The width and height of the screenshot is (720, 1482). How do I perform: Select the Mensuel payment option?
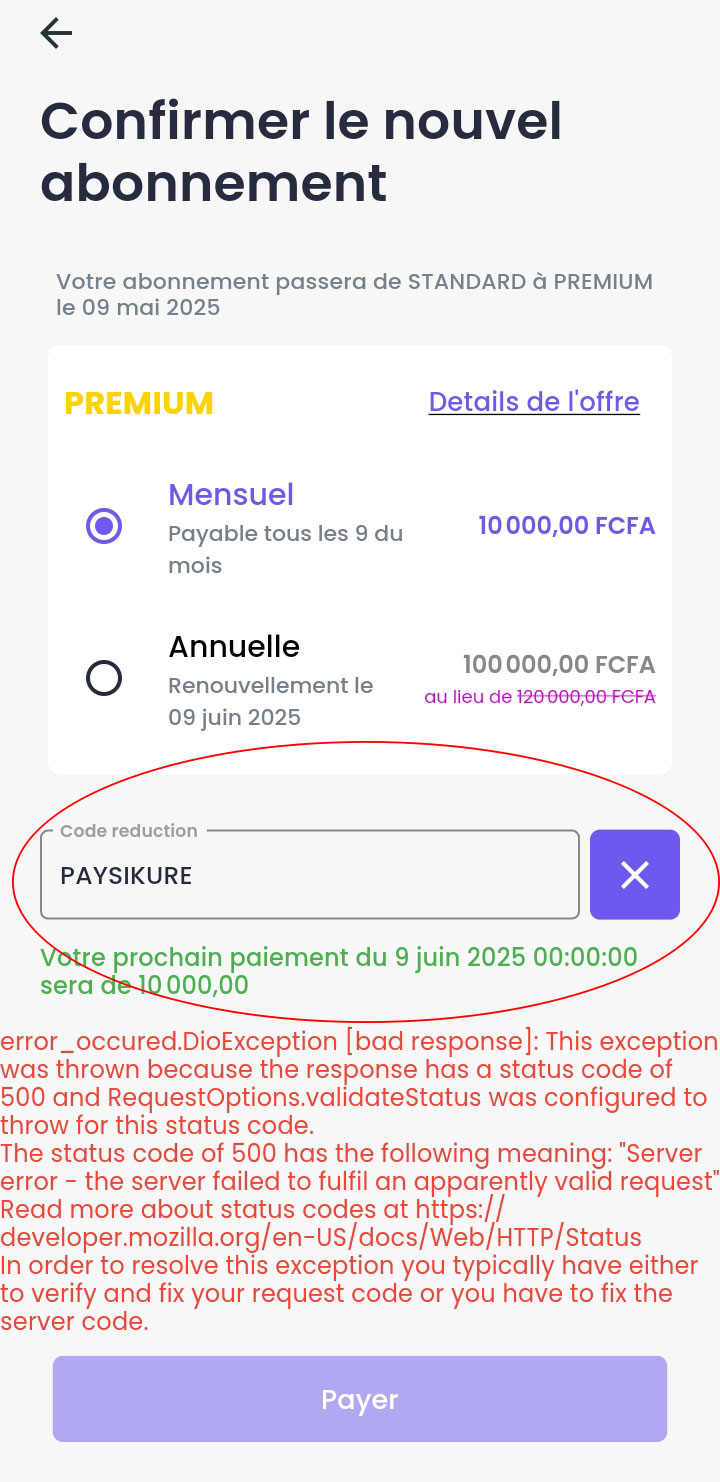[x=104, y=526]
